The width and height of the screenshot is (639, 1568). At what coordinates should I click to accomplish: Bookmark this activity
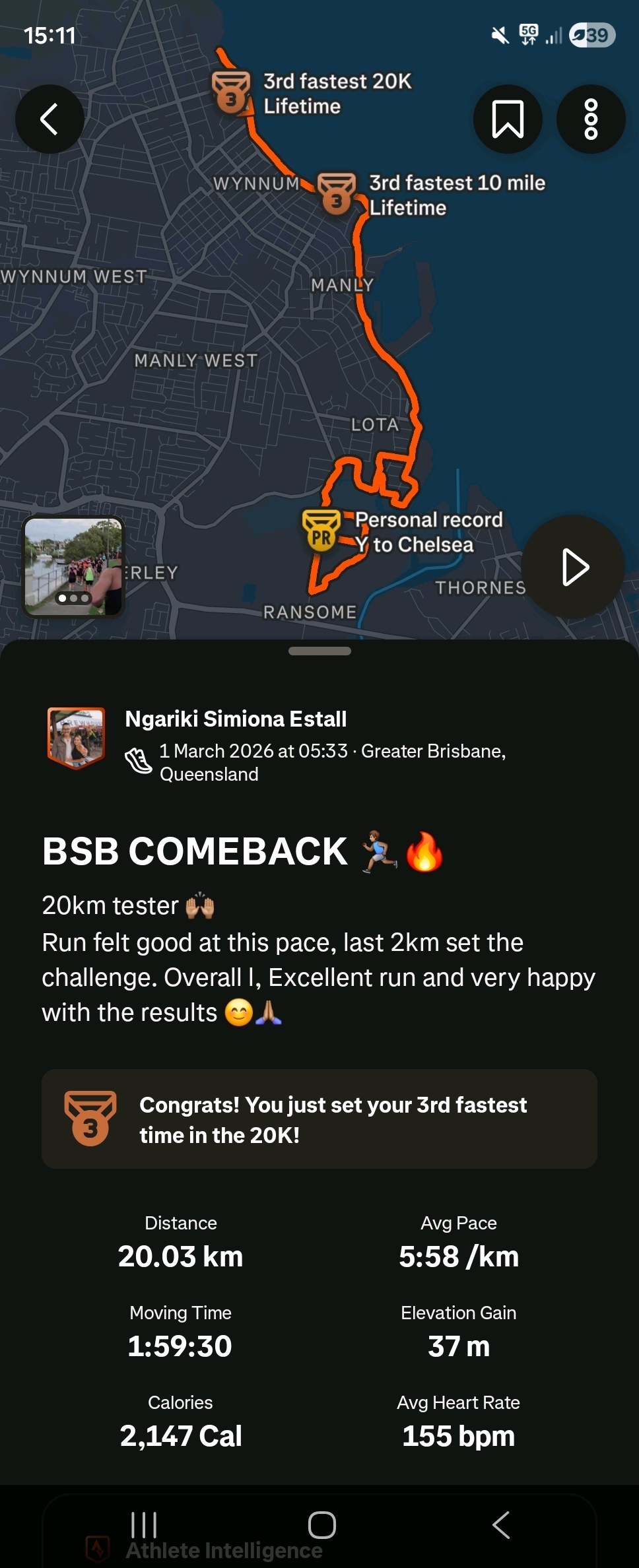508,119
